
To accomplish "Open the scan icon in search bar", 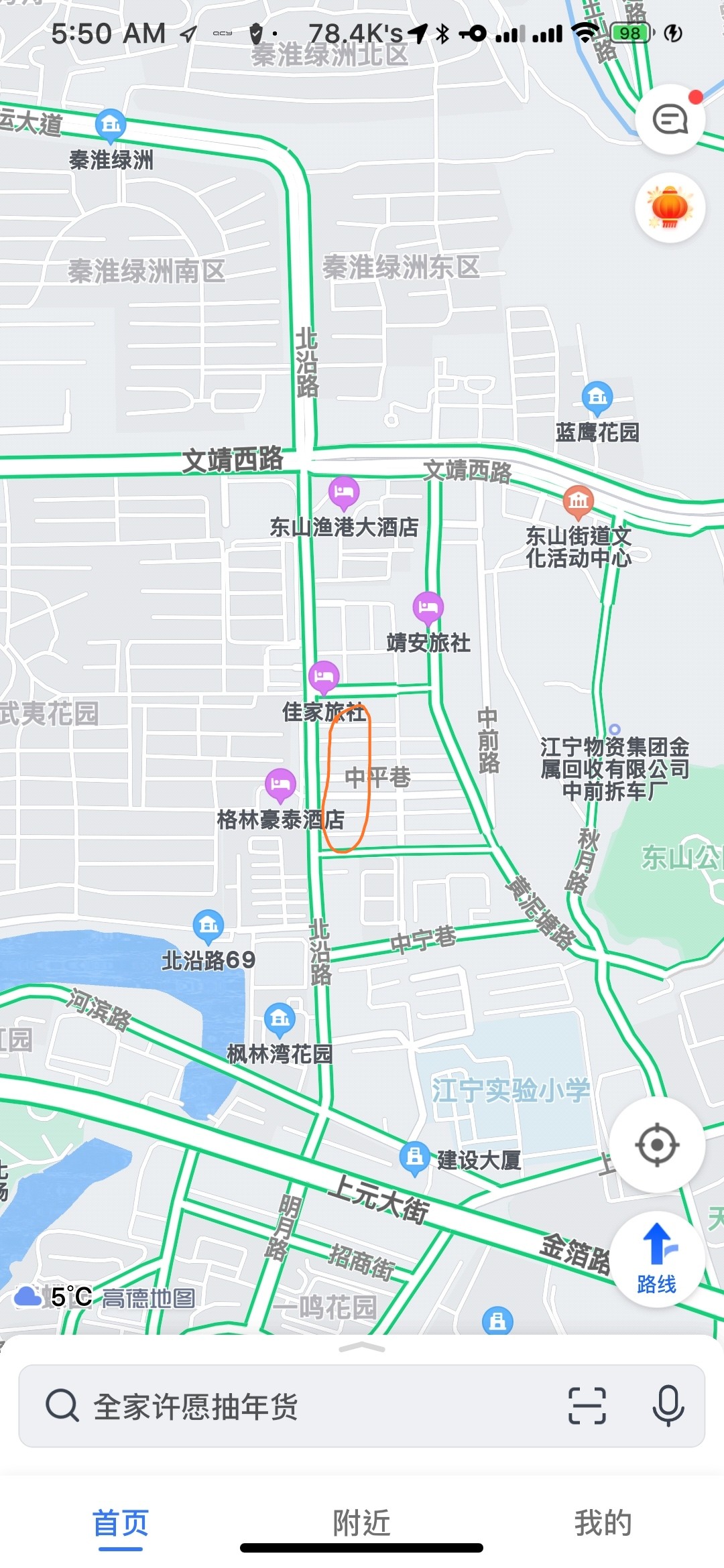I will [x=587, y=1406].
